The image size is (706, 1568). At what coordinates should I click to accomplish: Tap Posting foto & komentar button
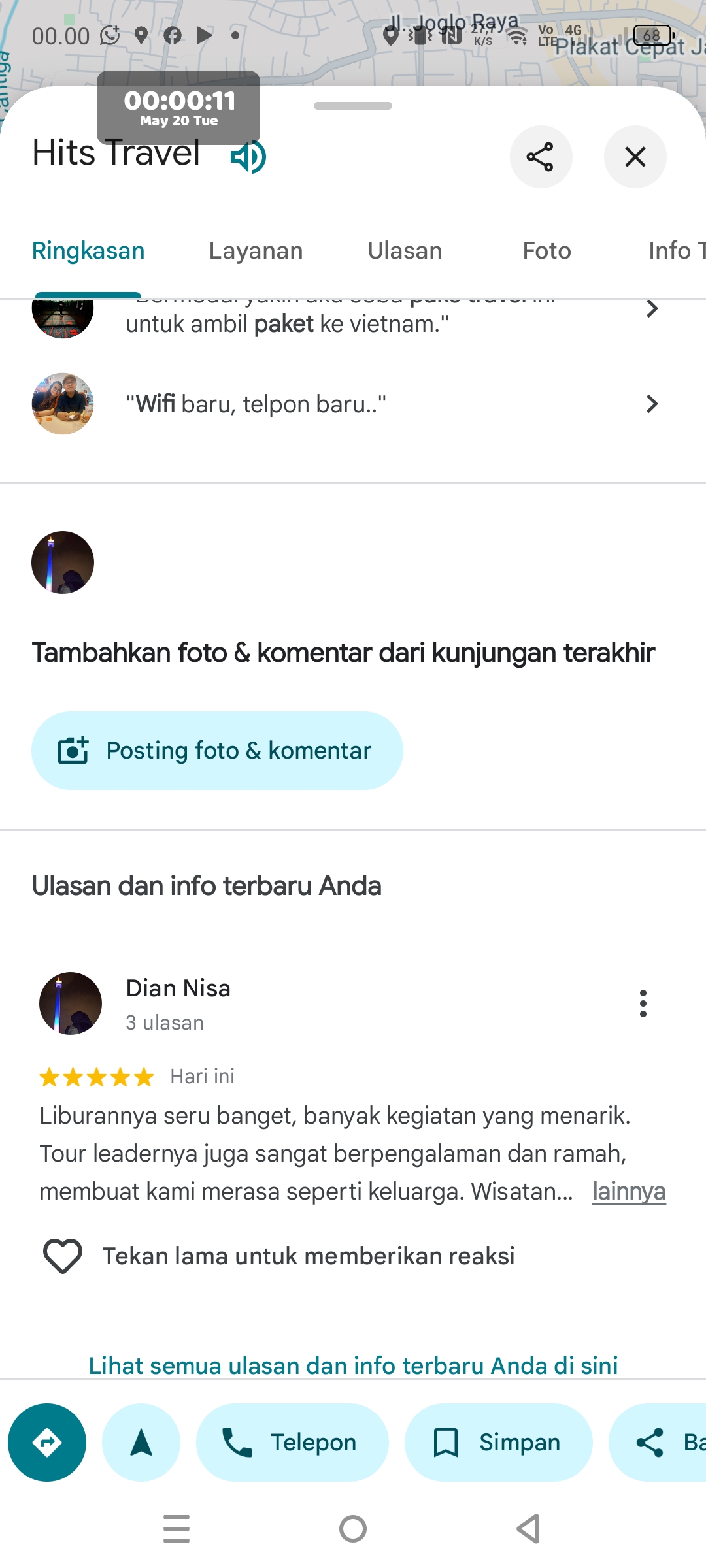217,751
